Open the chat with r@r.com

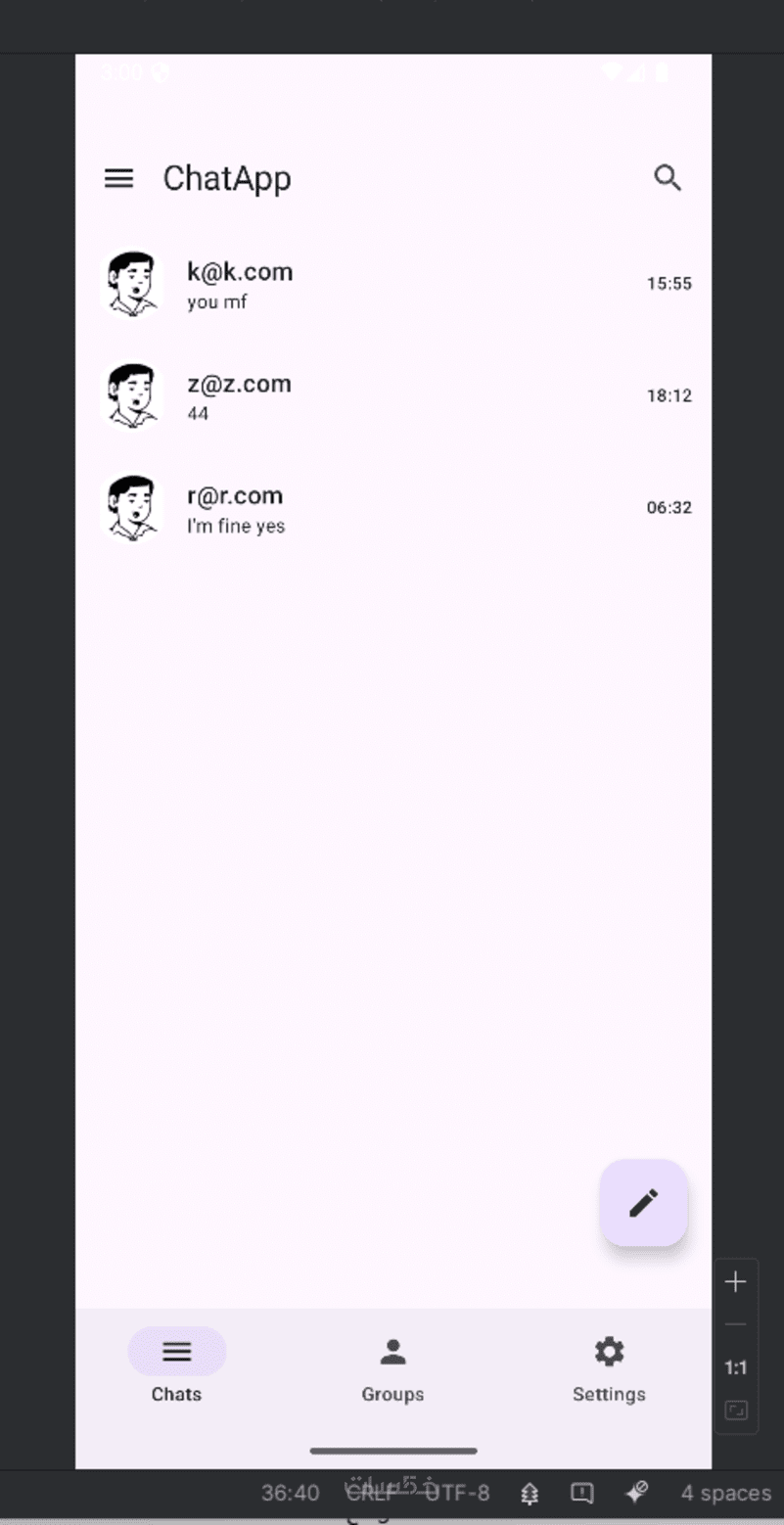392,508
